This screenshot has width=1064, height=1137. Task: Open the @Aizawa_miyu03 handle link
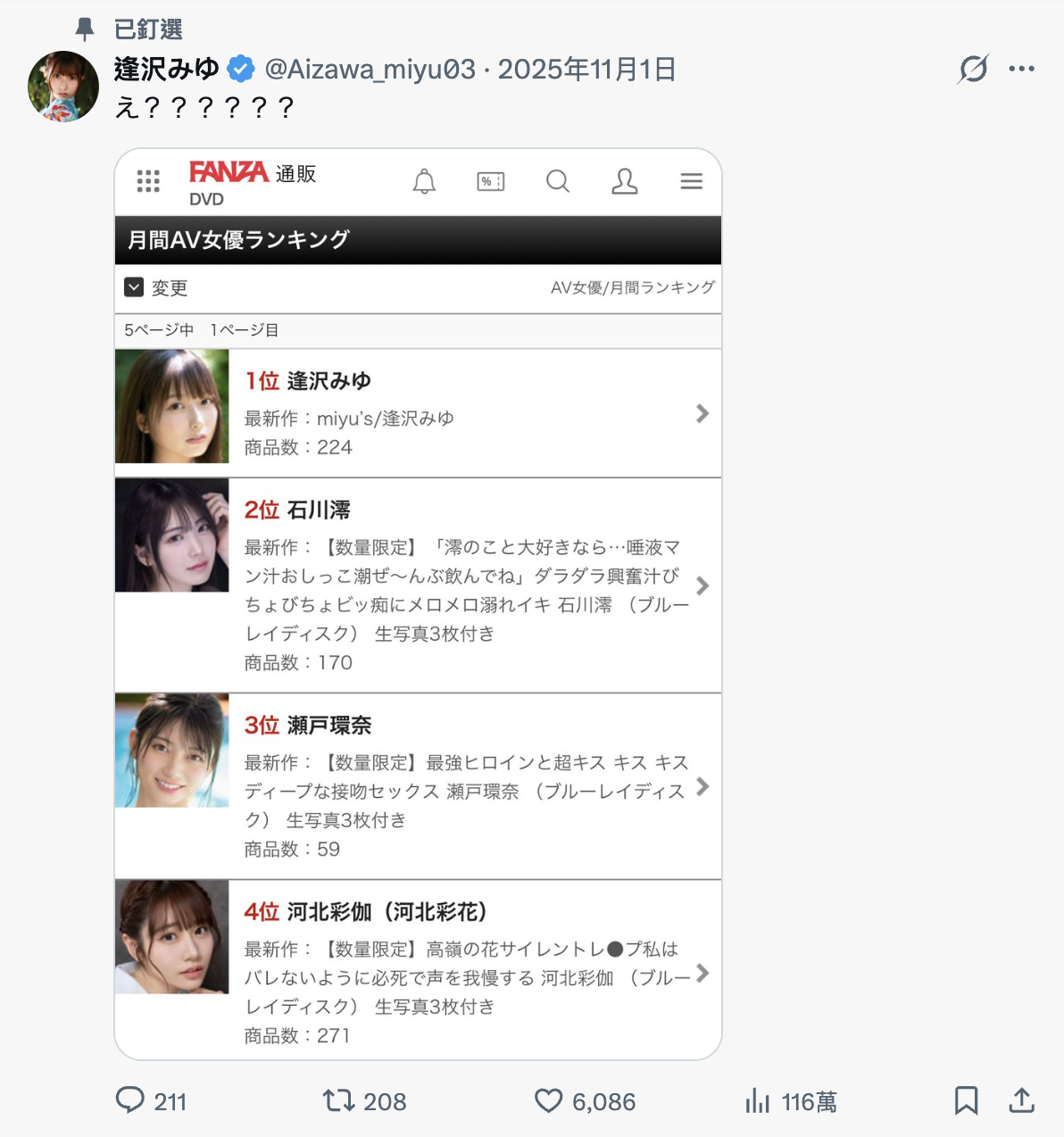coord(370,69)
